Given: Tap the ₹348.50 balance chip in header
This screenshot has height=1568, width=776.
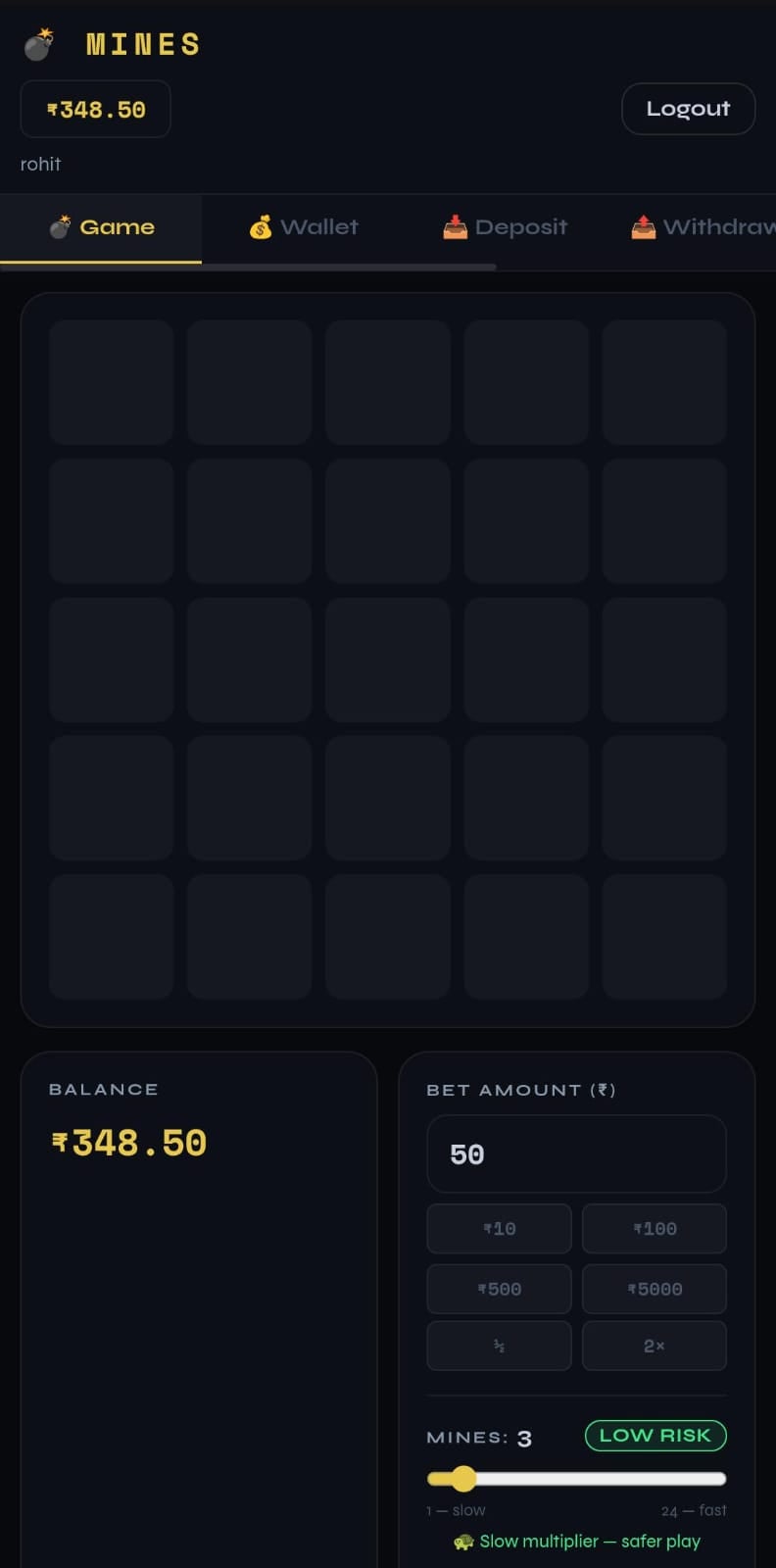Looking at the screenshot, I should coord(96,109).
